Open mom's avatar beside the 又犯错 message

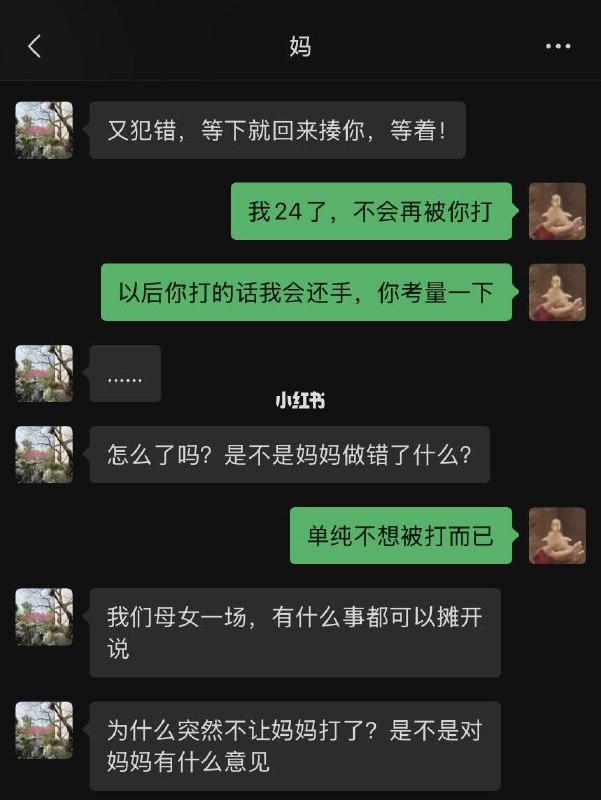pyautogui.click(x=44, y=130)
